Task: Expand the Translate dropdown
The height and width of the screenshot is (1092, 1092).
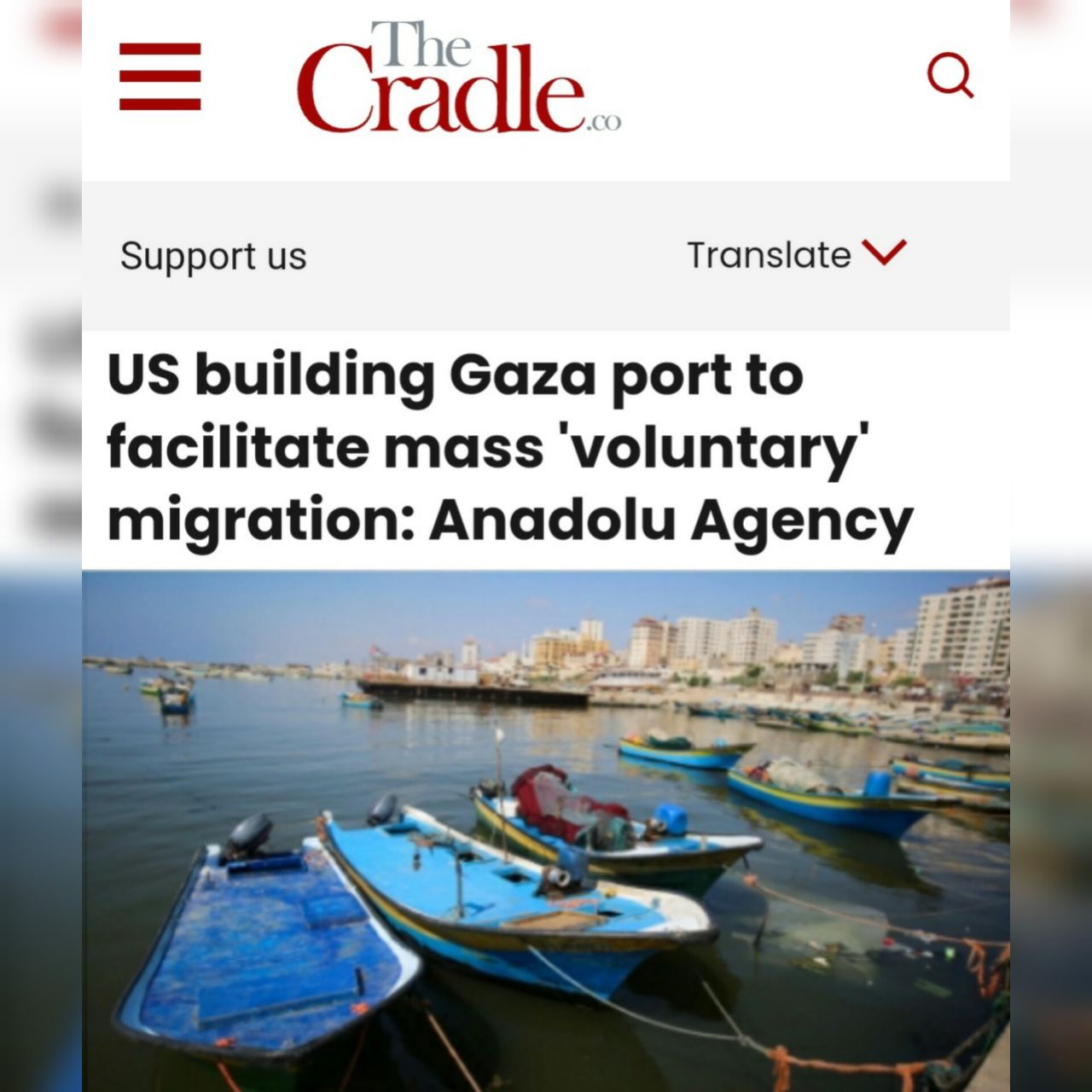Action: click(x=795, y=254)
